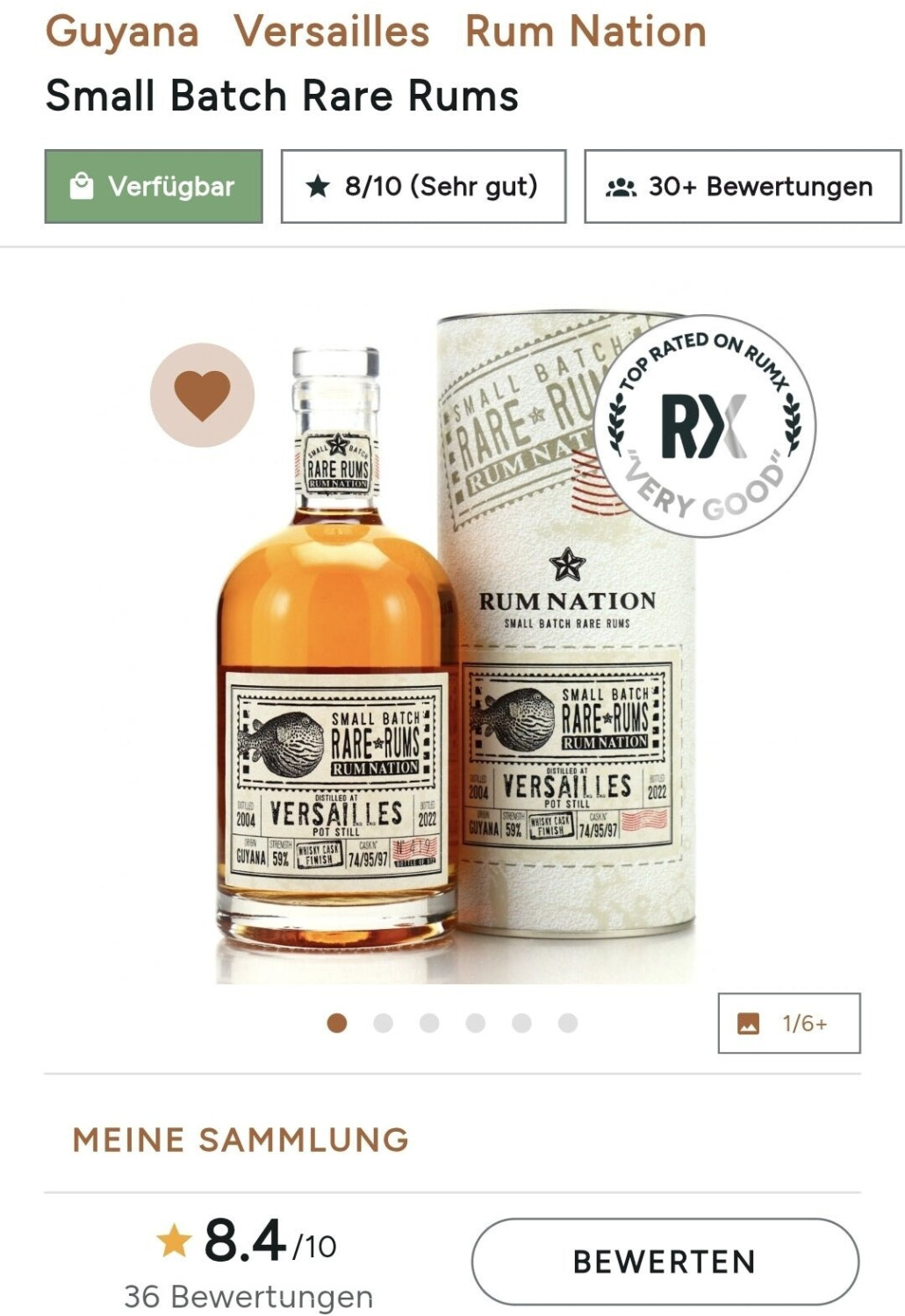
Task: Jump to the second photo dot
Action: coord(383,1023)
